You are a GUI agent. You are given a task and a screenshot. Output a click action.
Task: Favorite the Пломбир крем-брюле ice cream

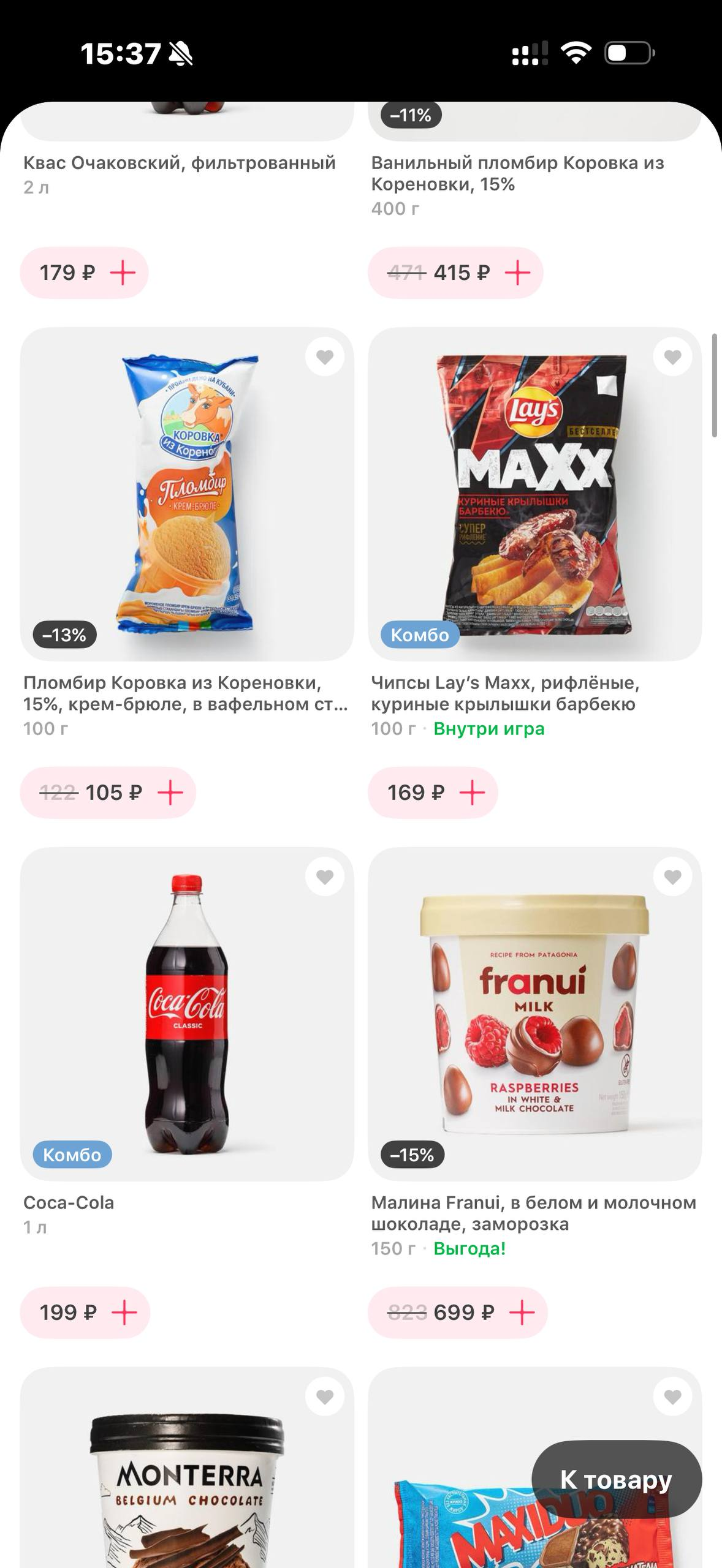(325, 356)
